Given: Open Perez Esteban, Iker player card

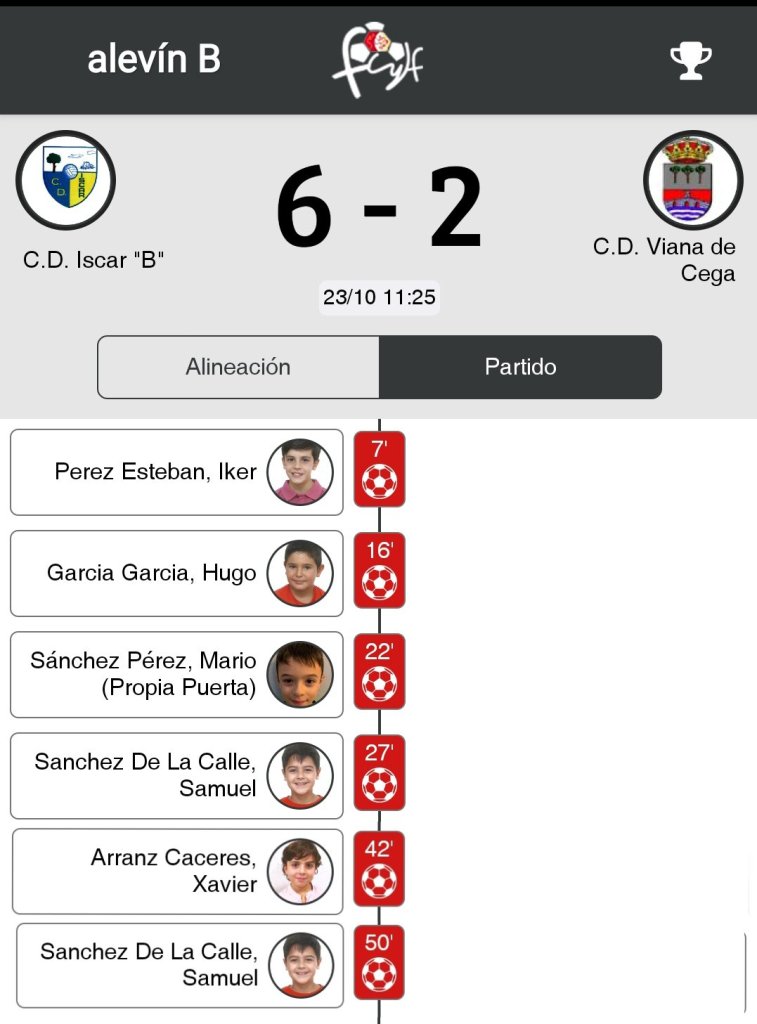Looking at the screenshot, I should coord(177,472).
